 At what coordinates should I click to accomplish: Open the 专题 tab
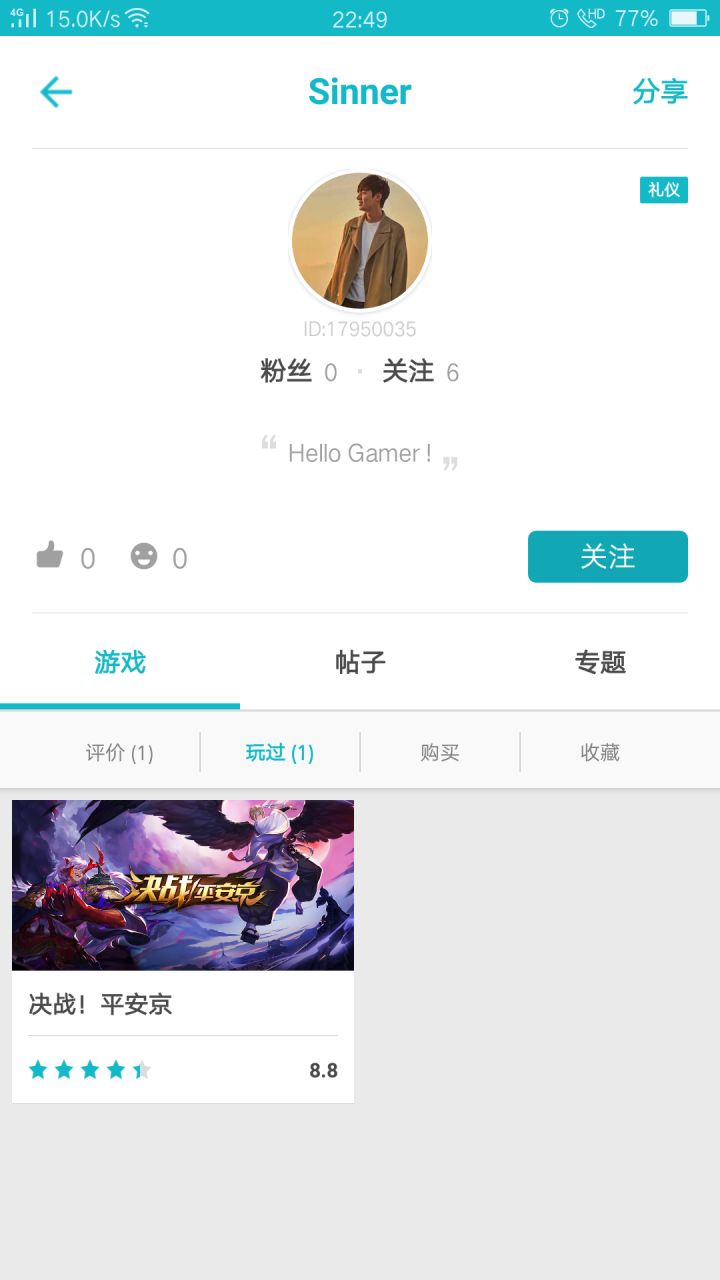tap(600, 662)
